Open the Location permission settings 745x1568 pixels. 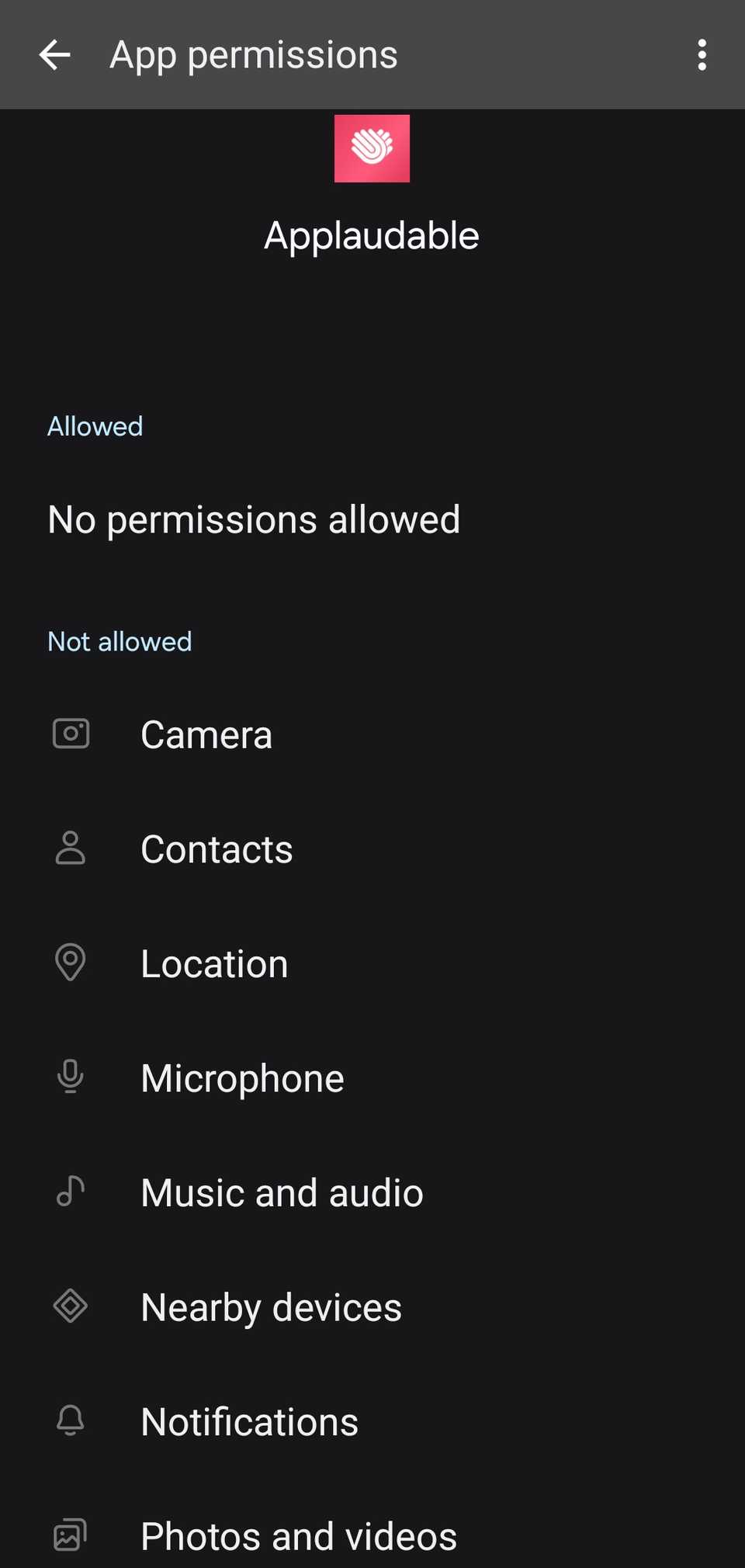point(213,963)
